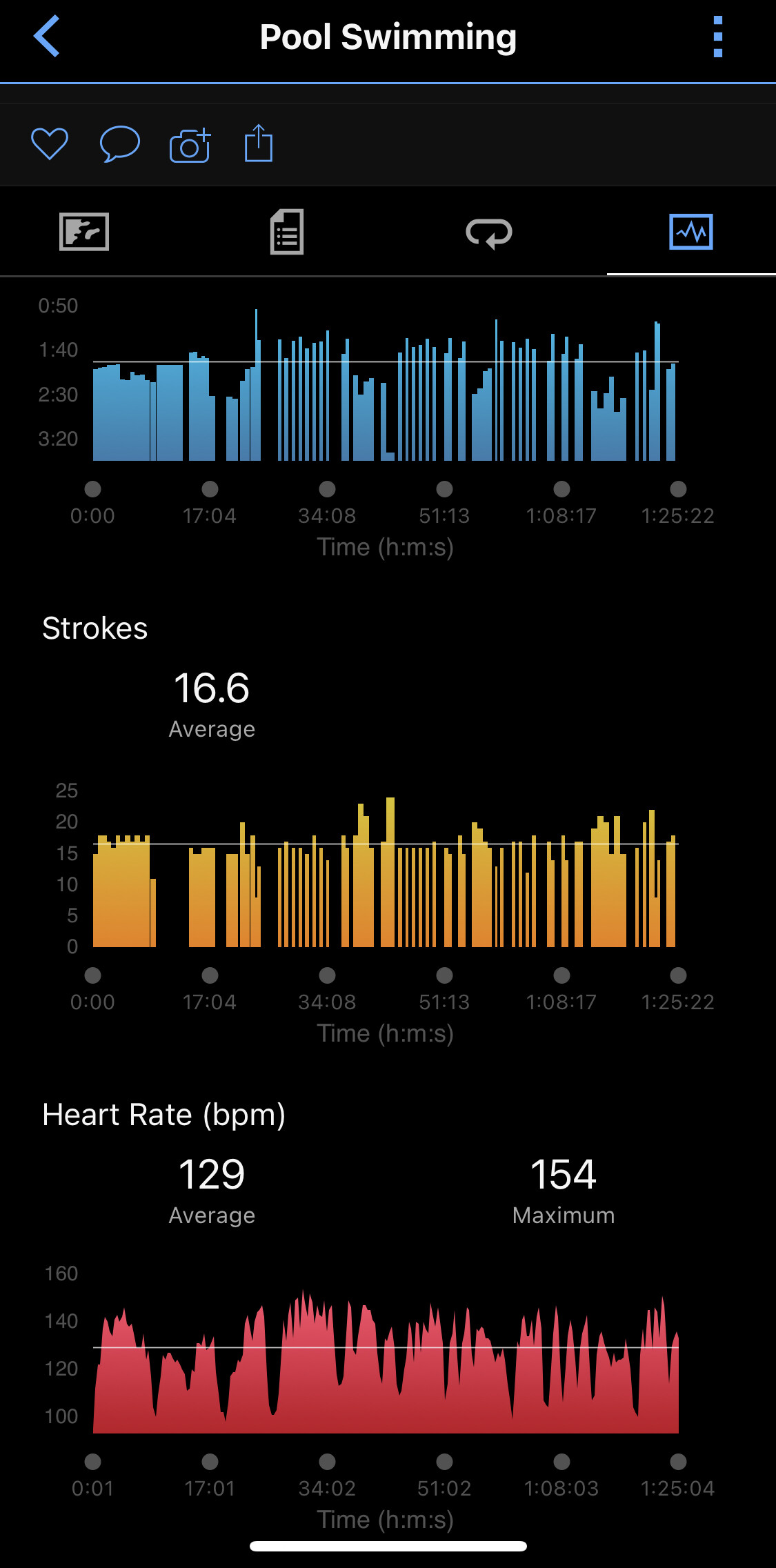This screenshot has height=1568, width=776.
Task: Share this Pool Swimming activity
Action: click(x=259, y=143)
